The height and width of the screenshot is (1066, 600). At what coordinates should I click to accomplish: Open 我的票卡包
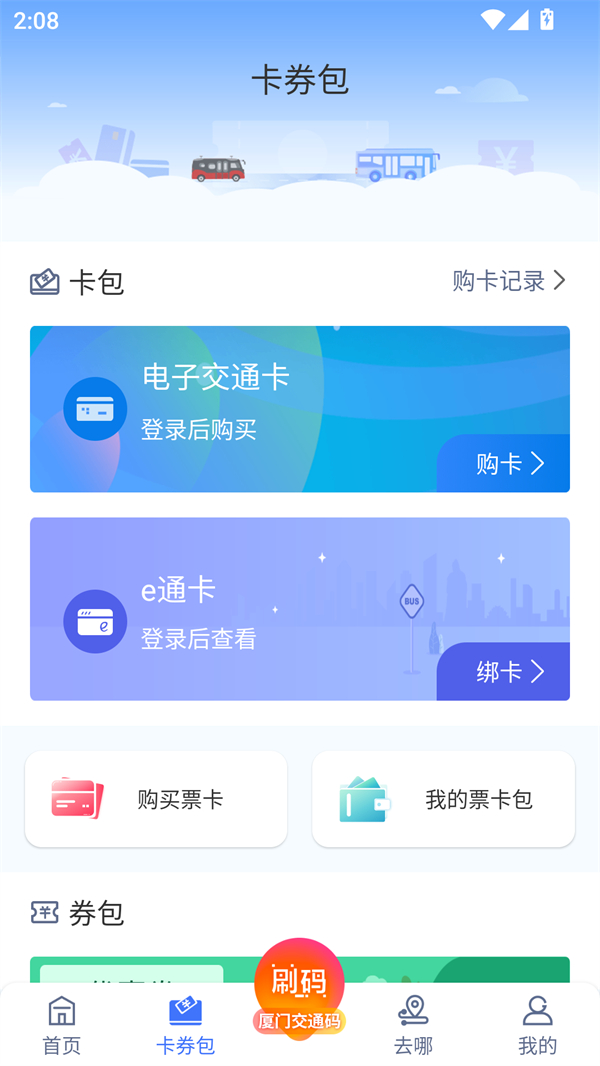[443, 800]
